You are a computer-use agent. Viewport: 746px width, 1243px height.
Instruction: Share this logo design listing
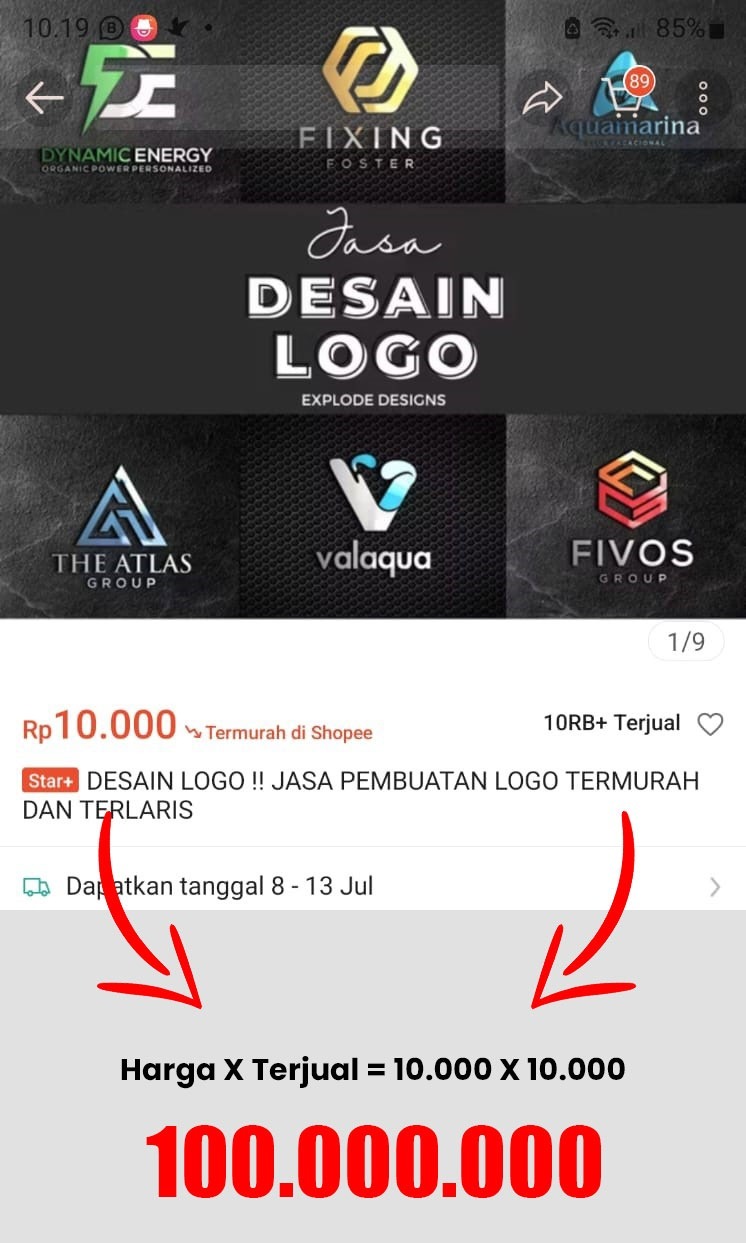pos(542,98)
